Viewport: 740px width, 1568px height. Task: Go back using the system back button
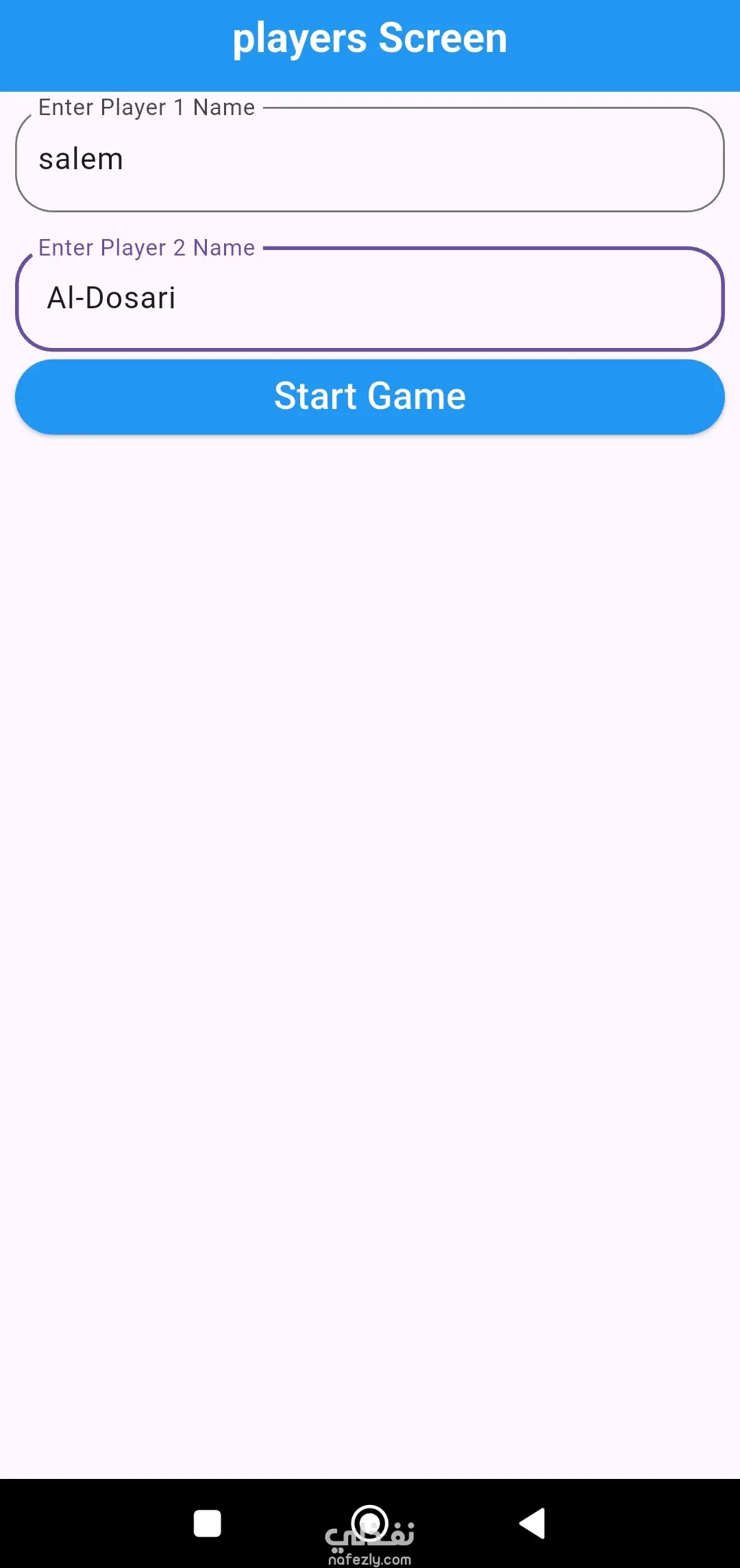tap(532, 1523)
